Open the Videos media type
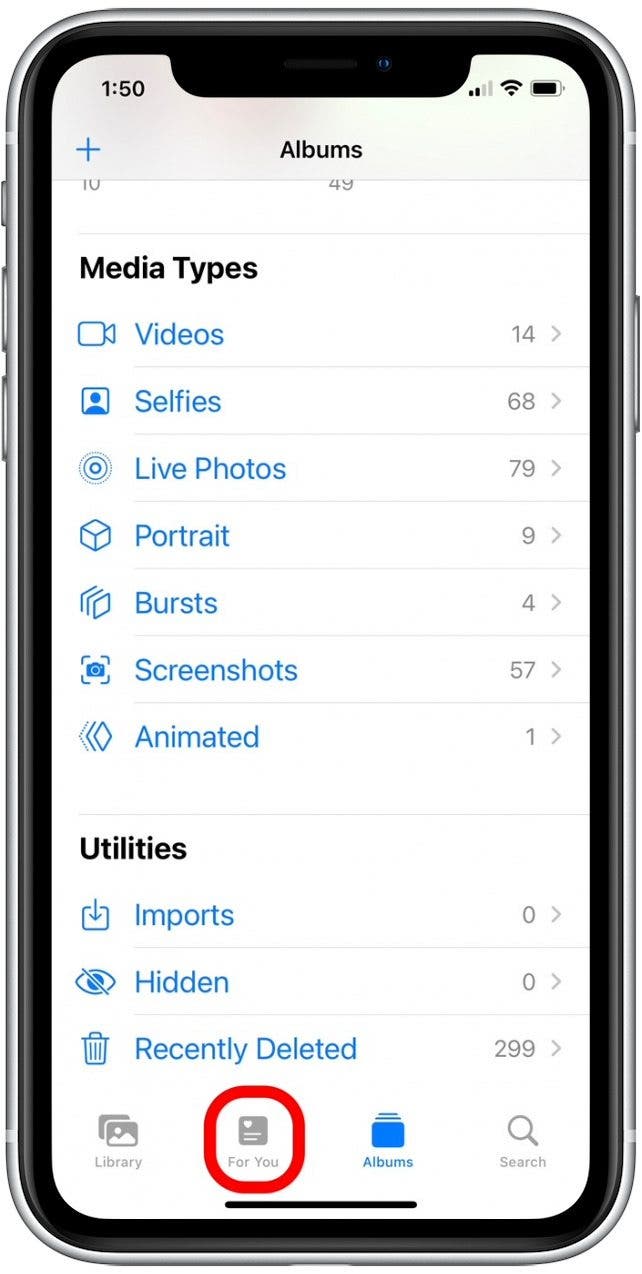Image resolution: width=642 pixels, height=1274 pixels. (x=180, y=334)
